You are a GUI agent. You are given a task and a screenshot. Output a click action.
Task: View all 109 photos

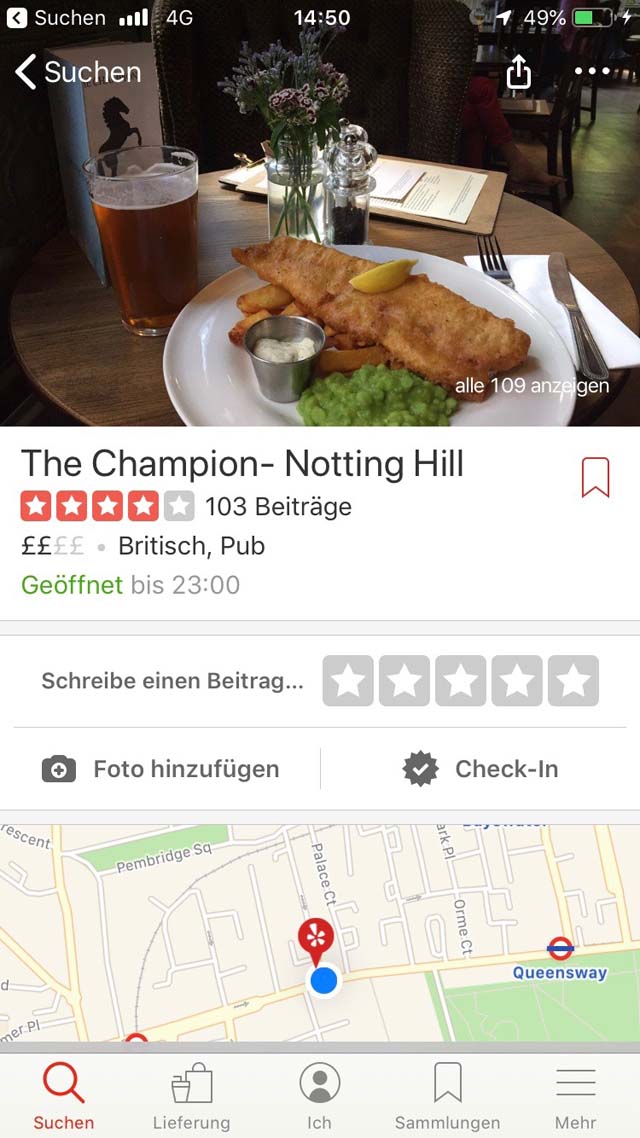click(532, 385)
